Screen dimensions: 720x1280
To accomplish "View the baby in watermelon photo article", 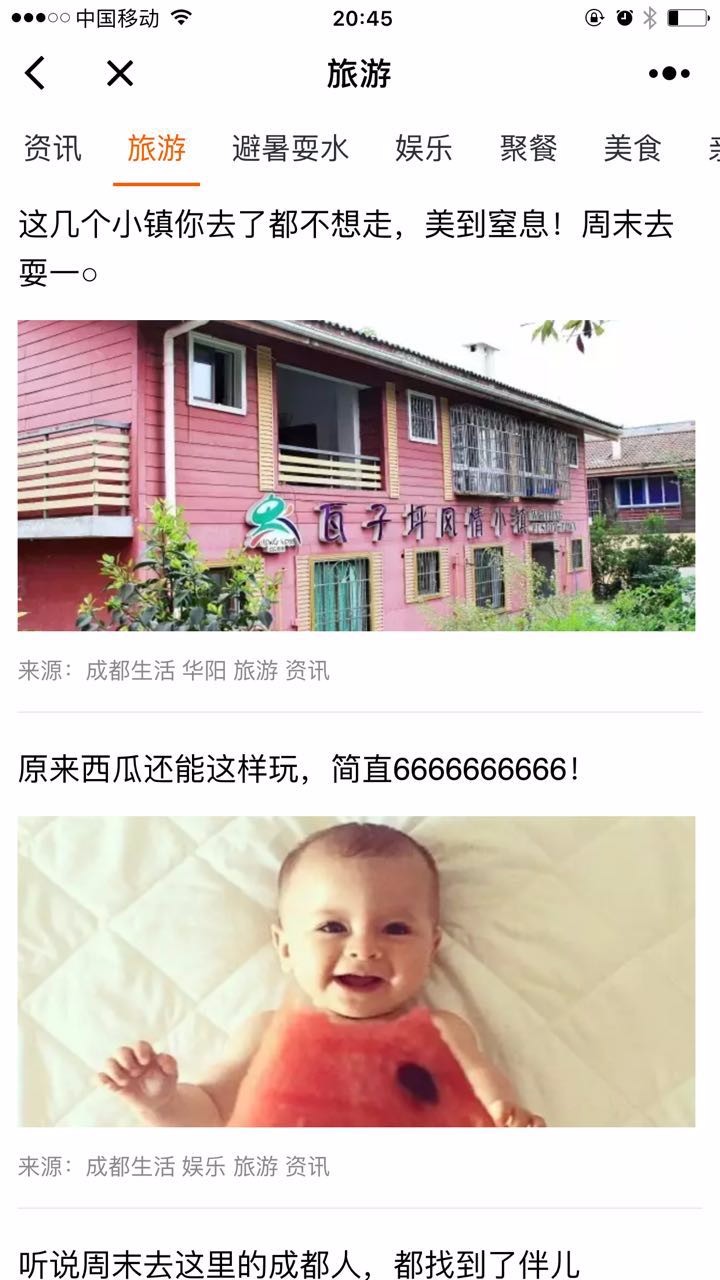I will point(356,971).
